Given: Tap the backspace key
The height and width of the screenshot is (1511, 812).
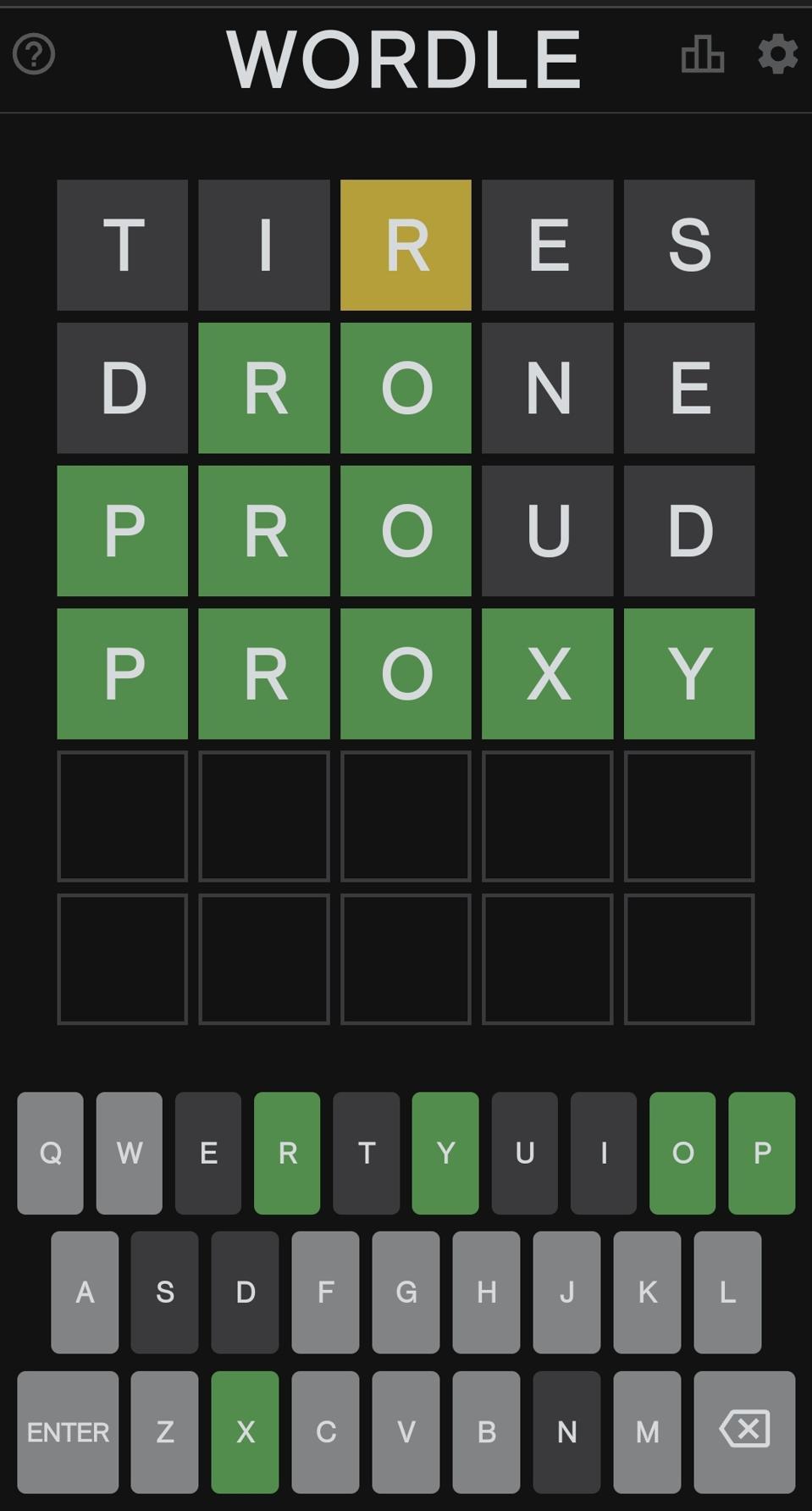Looking at the screenshot, I should (x=744, y=1432).
